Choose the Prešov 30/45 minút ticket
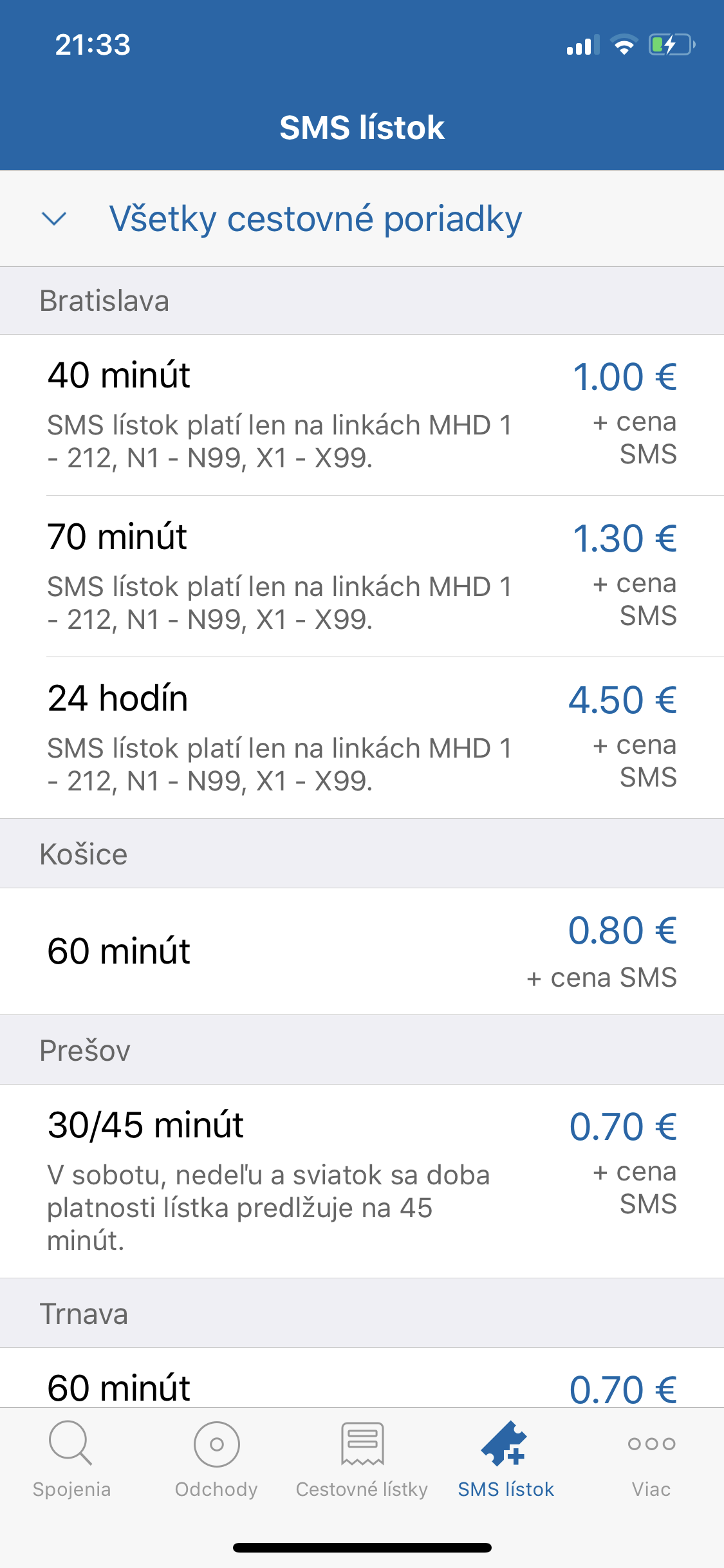 362,1181
